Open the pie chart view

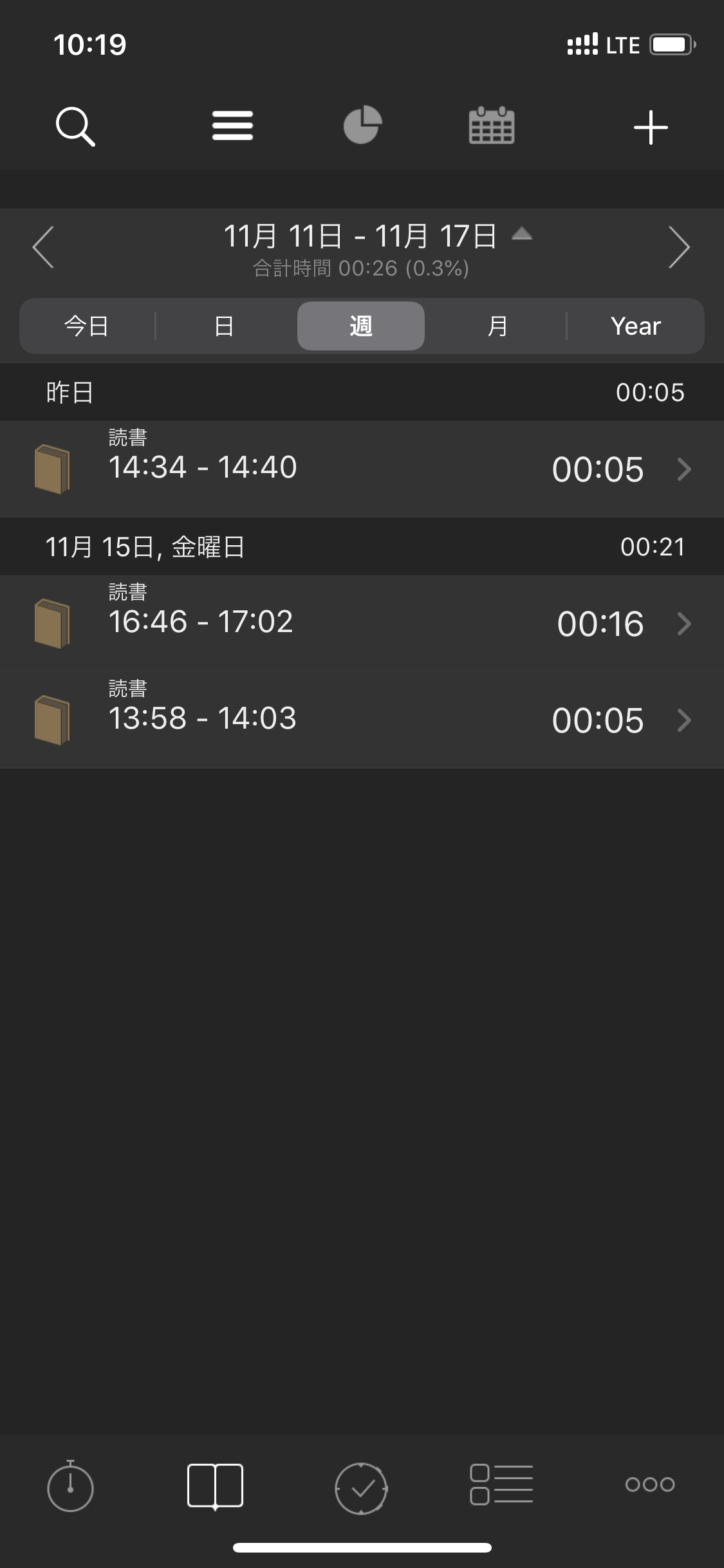(x=362, y=125)
